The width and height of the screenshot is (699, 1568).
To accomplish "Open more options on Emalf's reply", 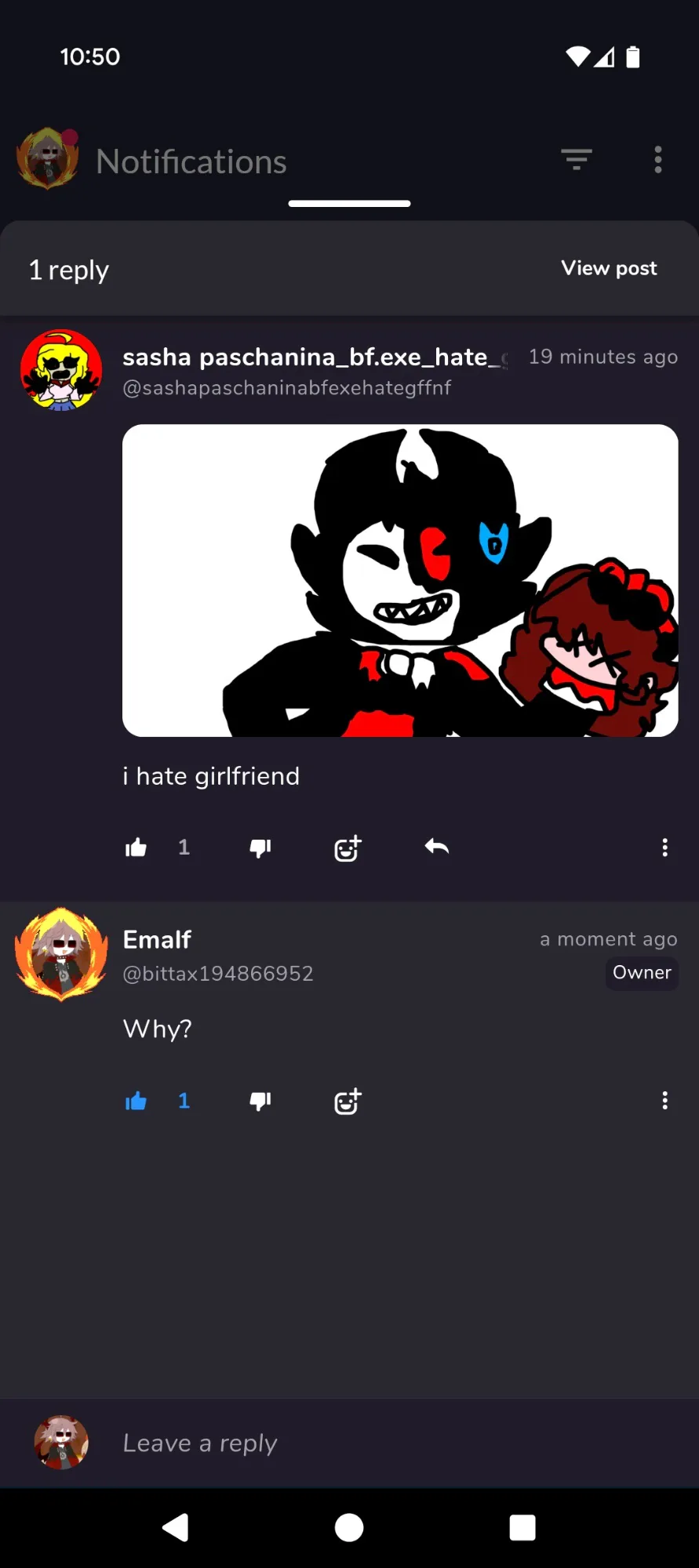I will click(x=665, y=1101).
